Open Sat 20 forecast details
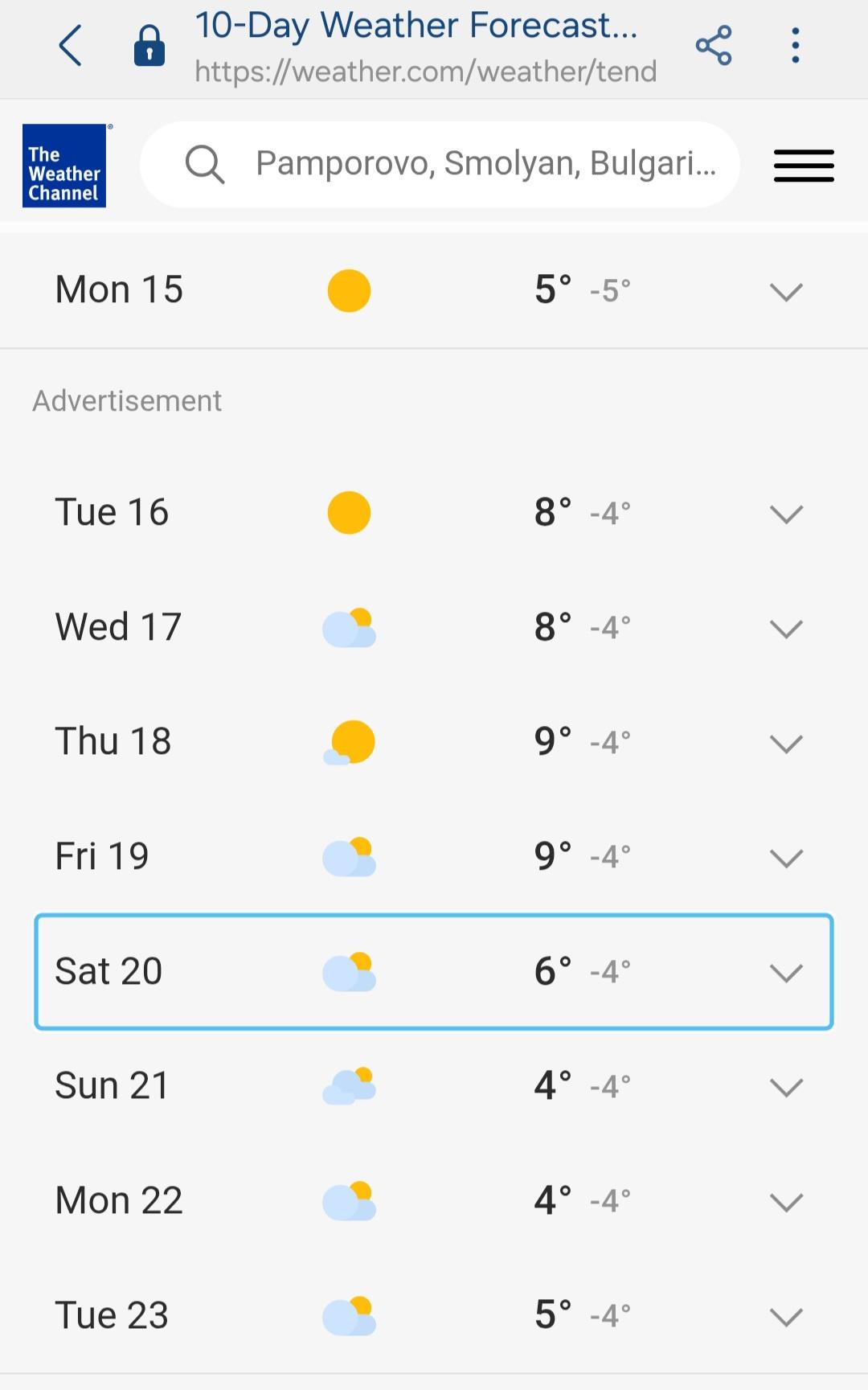This screenshot has width=868, height=1390. pos(785,973)
